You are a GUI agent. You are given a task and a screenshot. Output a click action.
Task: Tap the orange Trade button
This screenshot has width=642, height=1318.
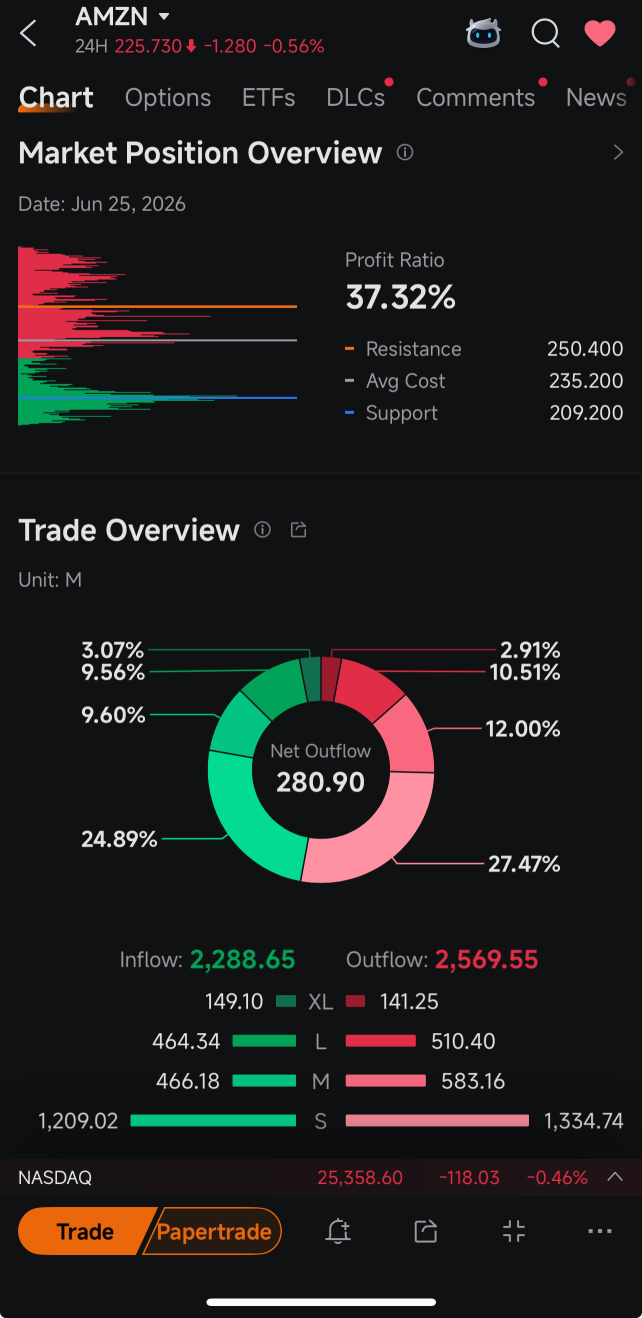point(86,1231)
